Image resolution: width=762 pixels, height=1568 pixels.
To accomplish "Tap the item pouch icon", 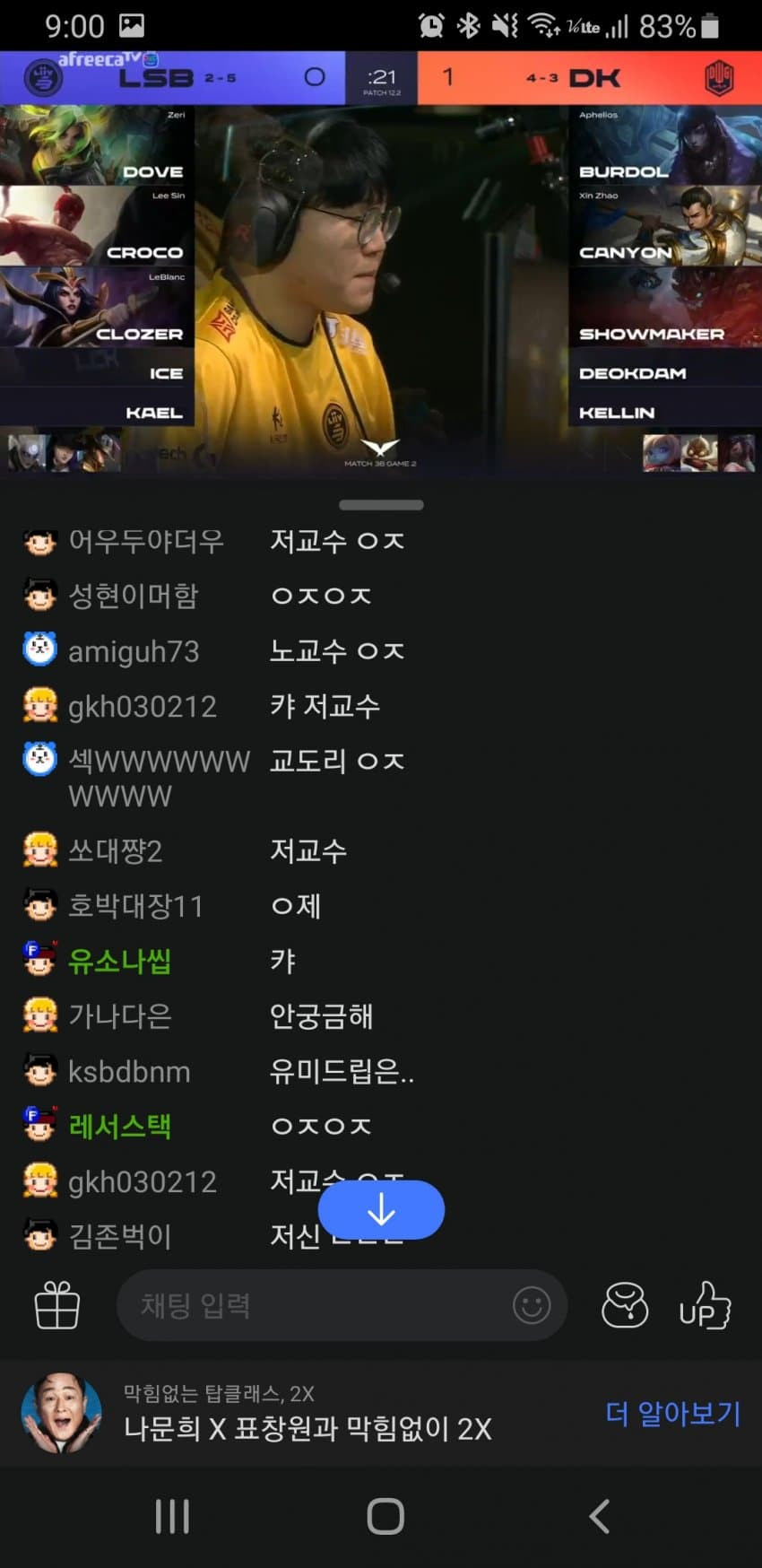I will tap(625, 1305).
